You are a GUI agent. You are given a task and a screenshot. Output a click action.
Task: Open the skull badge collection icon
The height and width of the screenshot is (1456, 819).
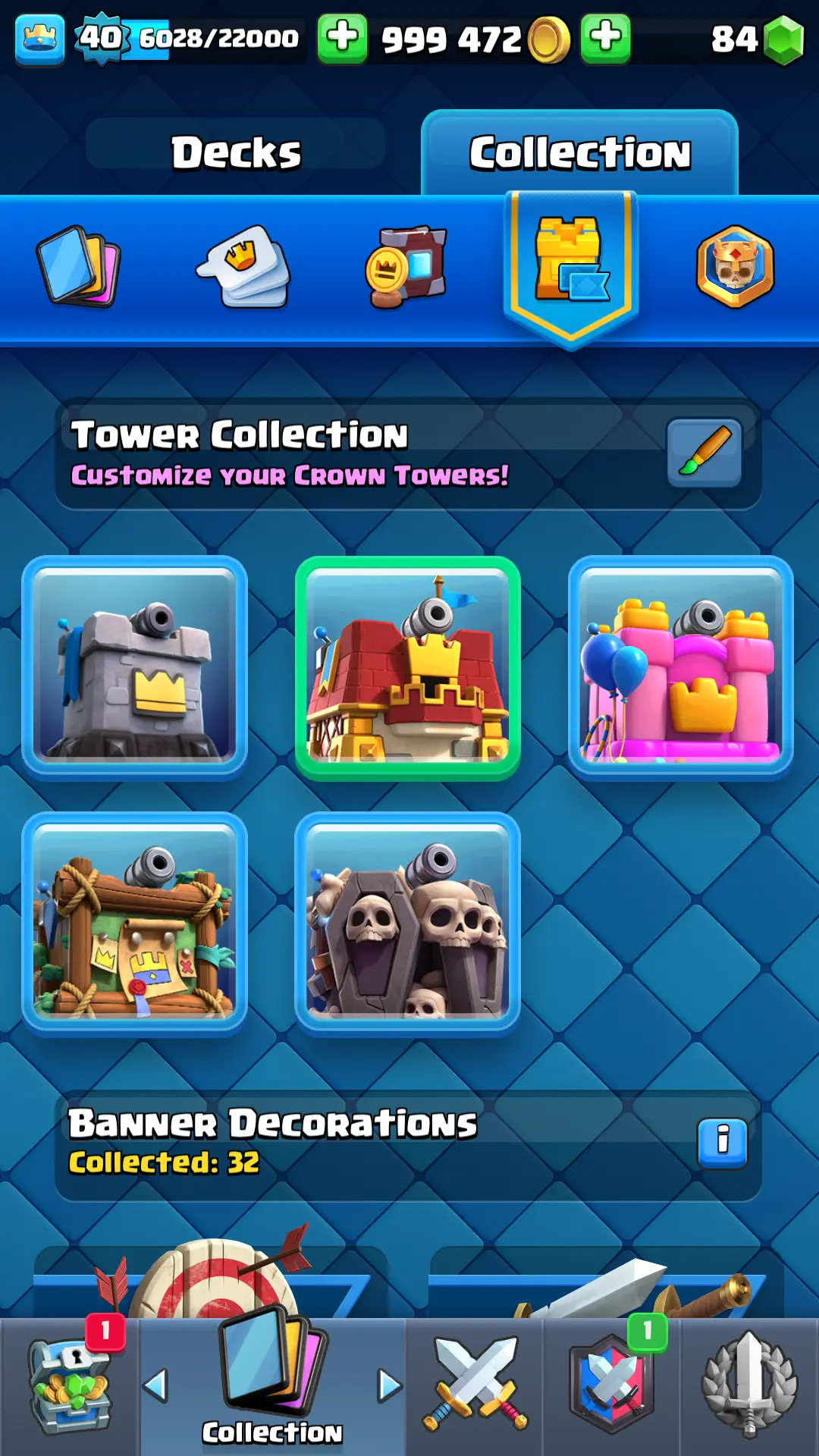[x=735, y=266]
